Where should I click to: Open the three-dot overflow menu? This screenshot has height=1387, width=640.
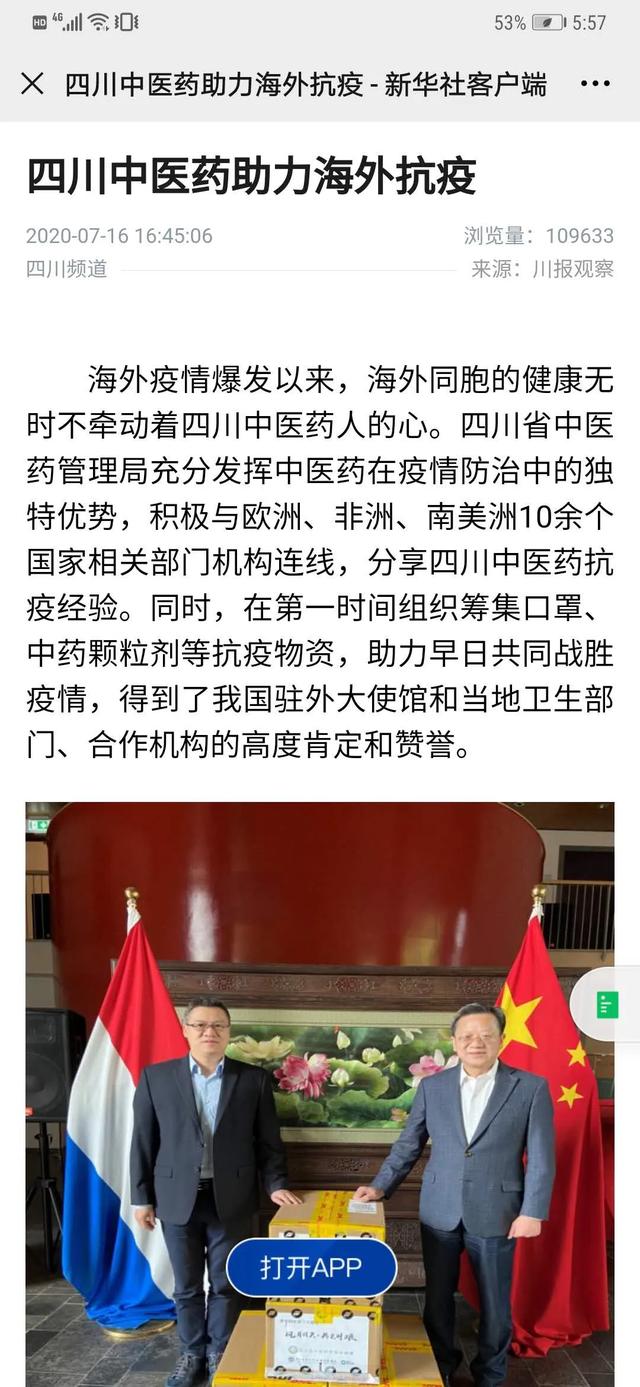coord(595,84)
